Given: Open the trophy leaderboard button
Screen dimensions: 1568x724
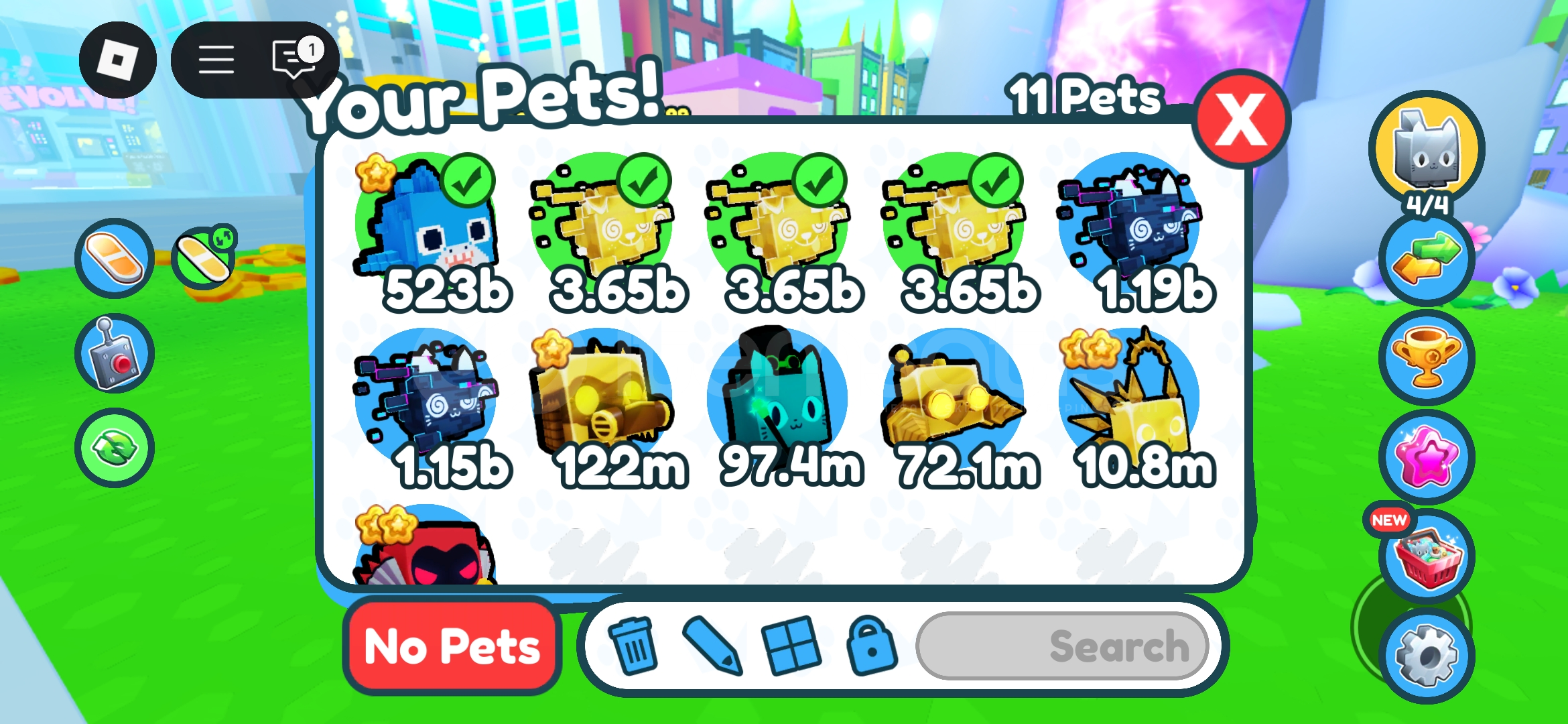Looking at the screenshot, I should point(1427,357).
